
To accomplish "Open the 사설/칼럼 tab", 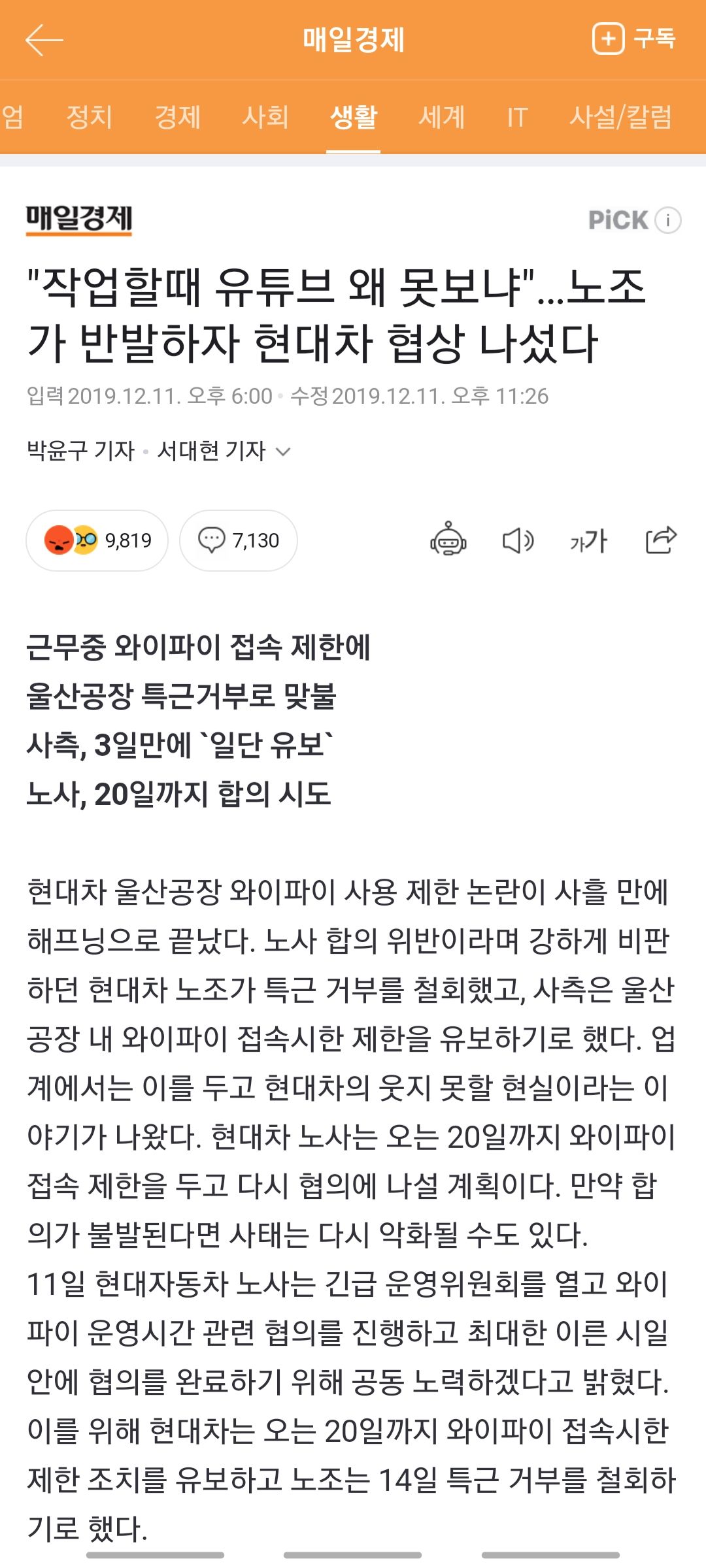I will (x=620, y=118).
